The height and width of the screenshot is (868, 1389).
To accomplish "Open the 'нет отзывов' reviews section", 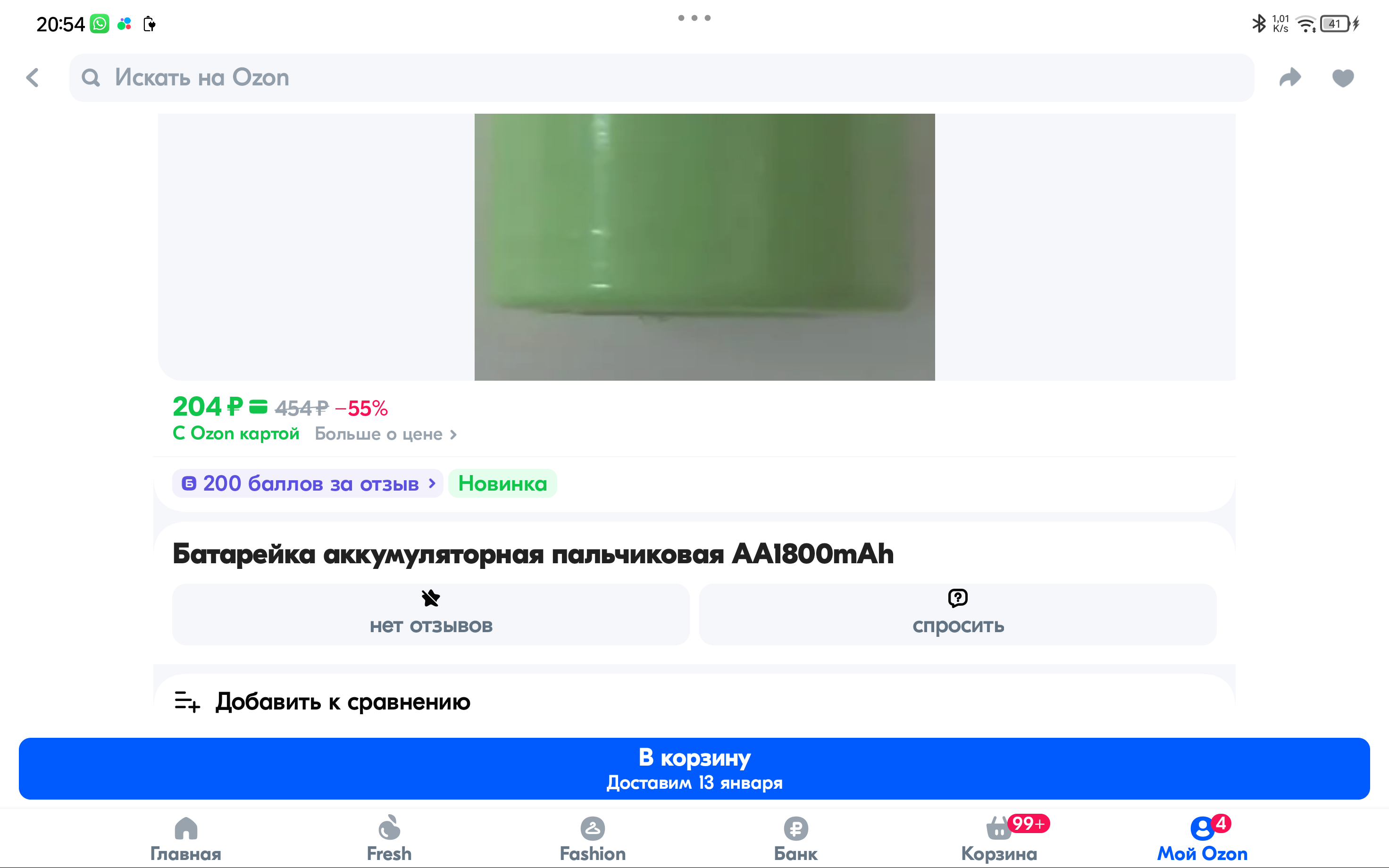I will (430, 614).
